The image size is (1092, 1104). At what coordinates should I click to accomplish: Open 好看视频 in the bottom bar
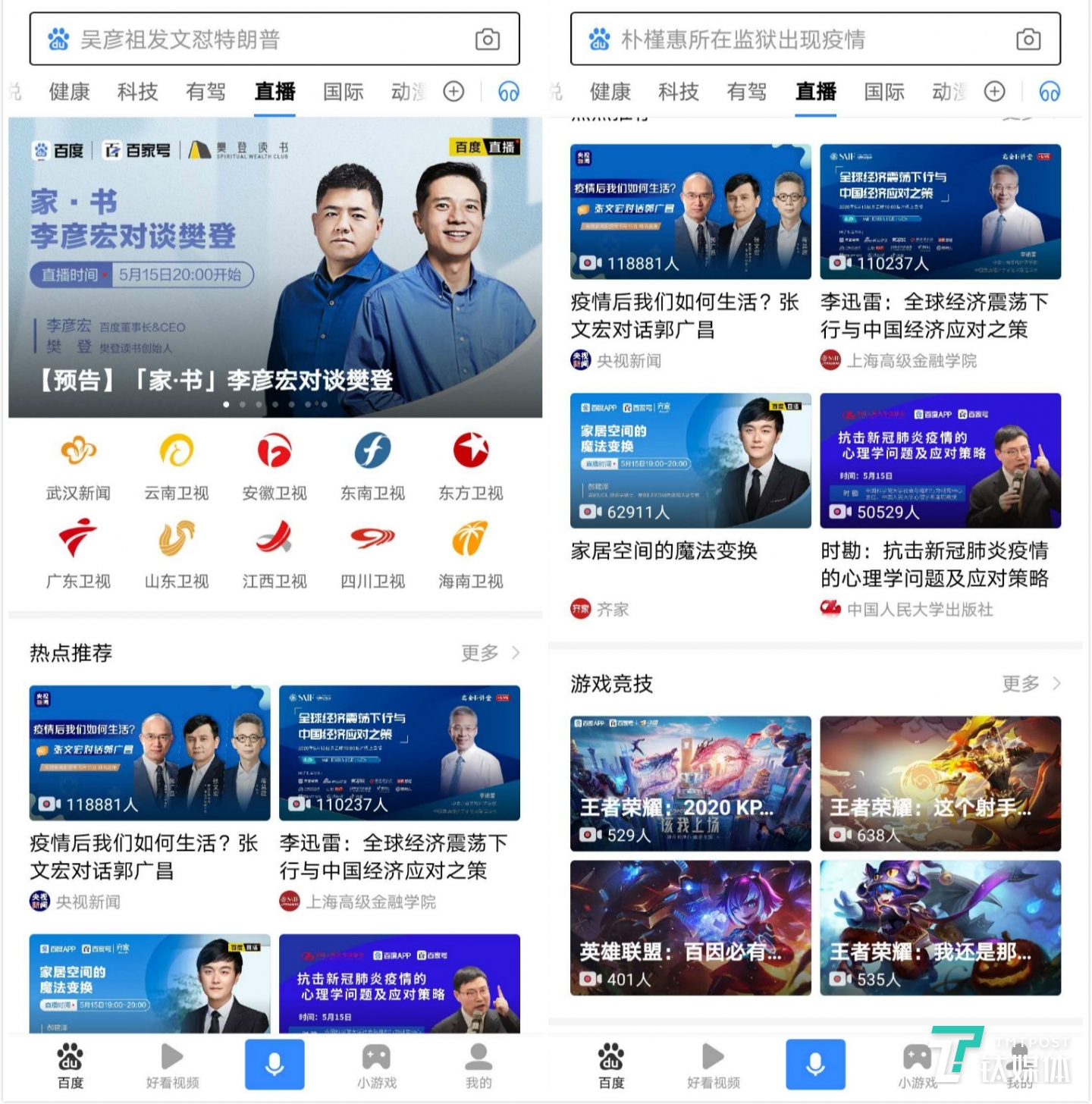click(x=173, y=1064)
